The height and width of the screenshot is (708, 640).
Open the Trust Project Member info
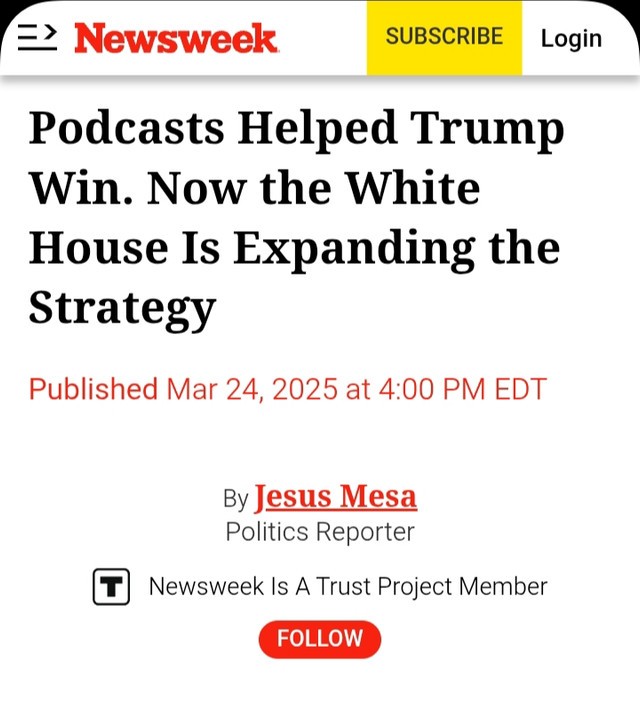pos(347,587)
